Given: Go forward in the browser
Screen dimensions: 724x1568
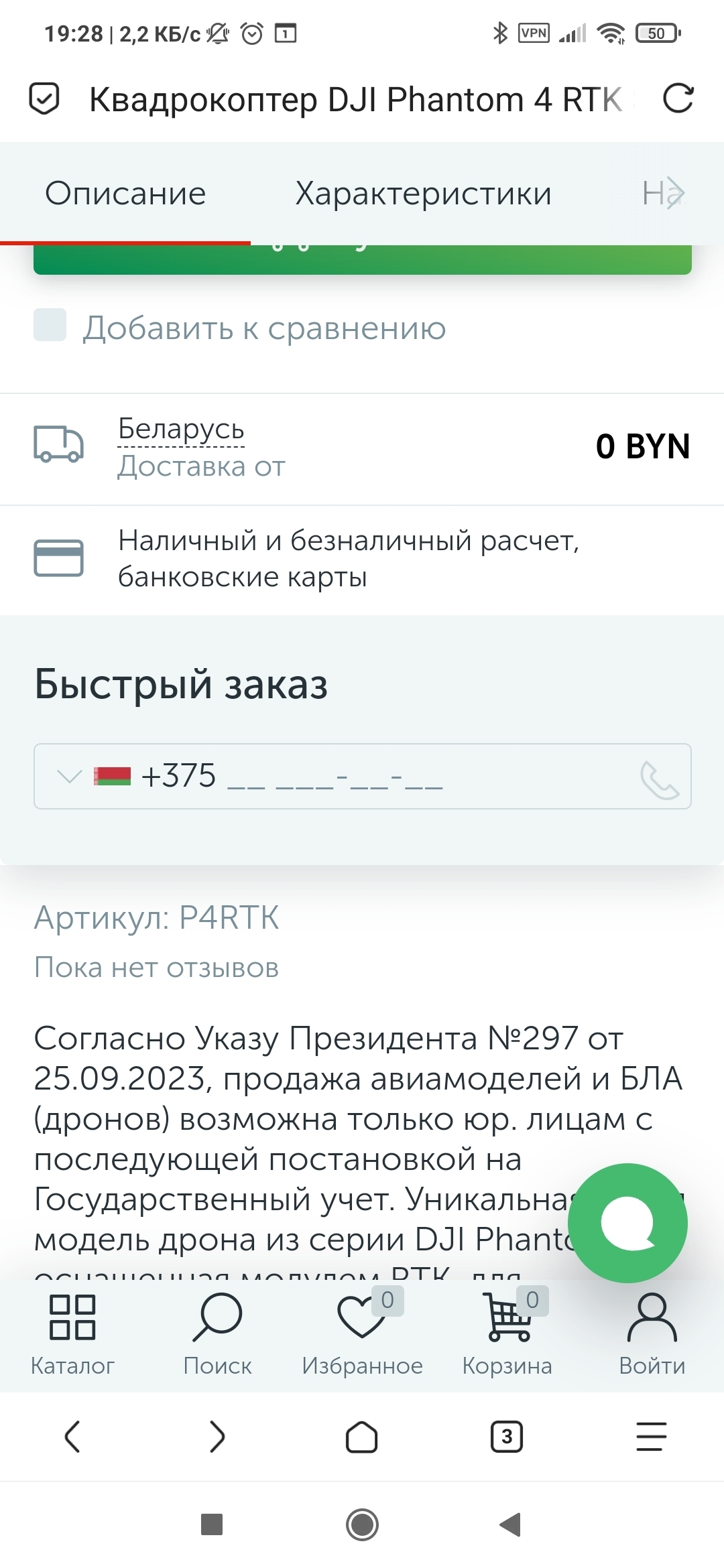Looking at the screenshot, I should click(x=217, y=1437).
